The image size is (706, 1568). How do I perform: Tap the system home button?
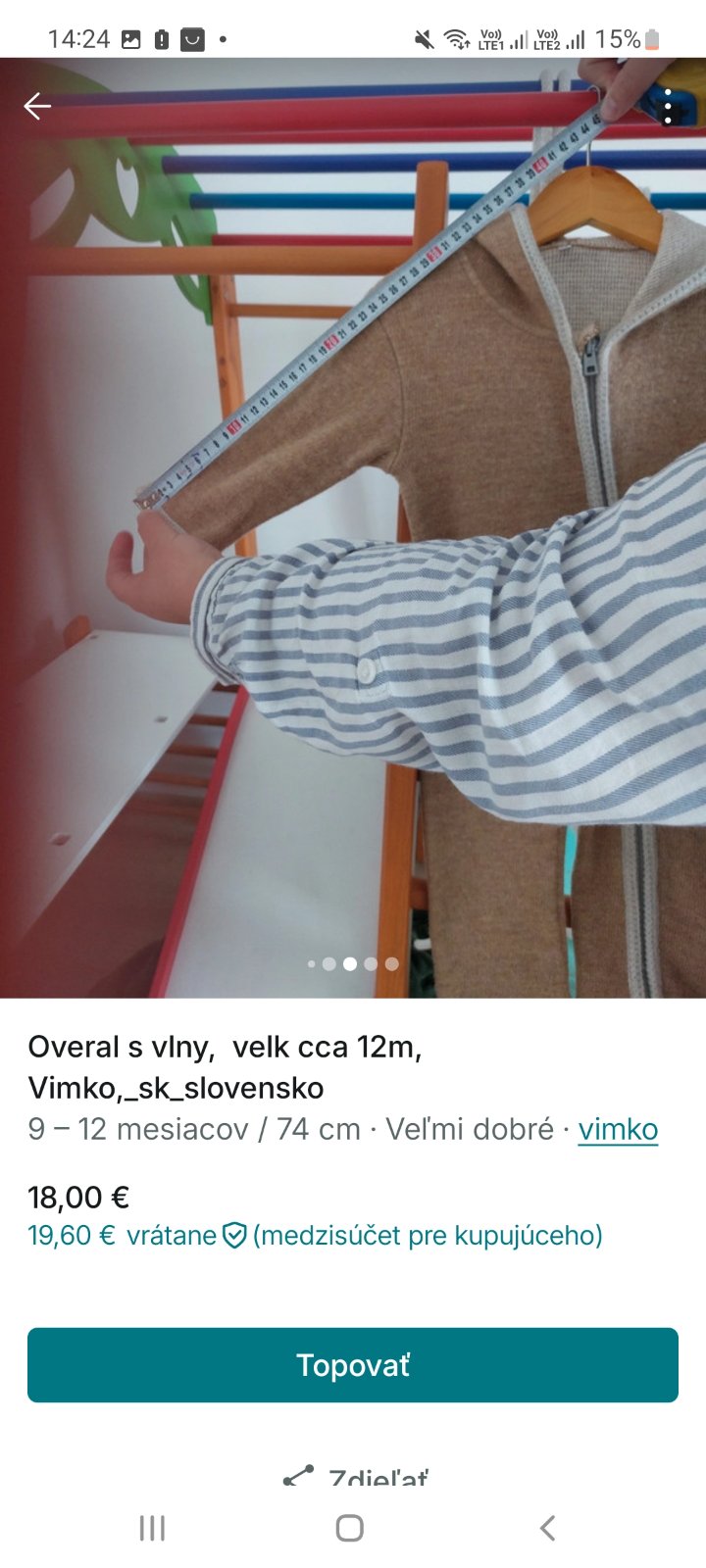(x=350, y=1528)
